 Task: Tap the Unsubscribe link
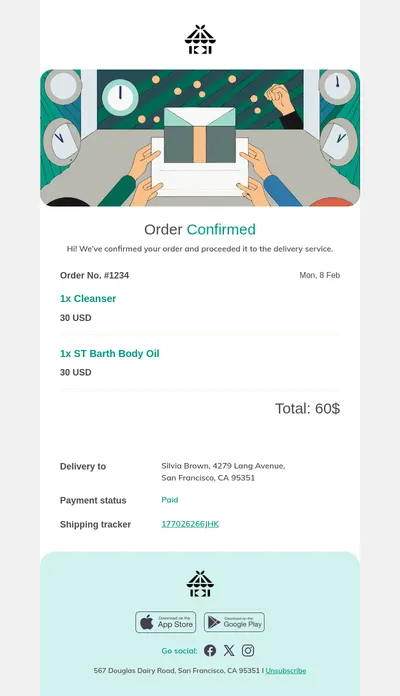pyautogui.click(x=286, y=671)
